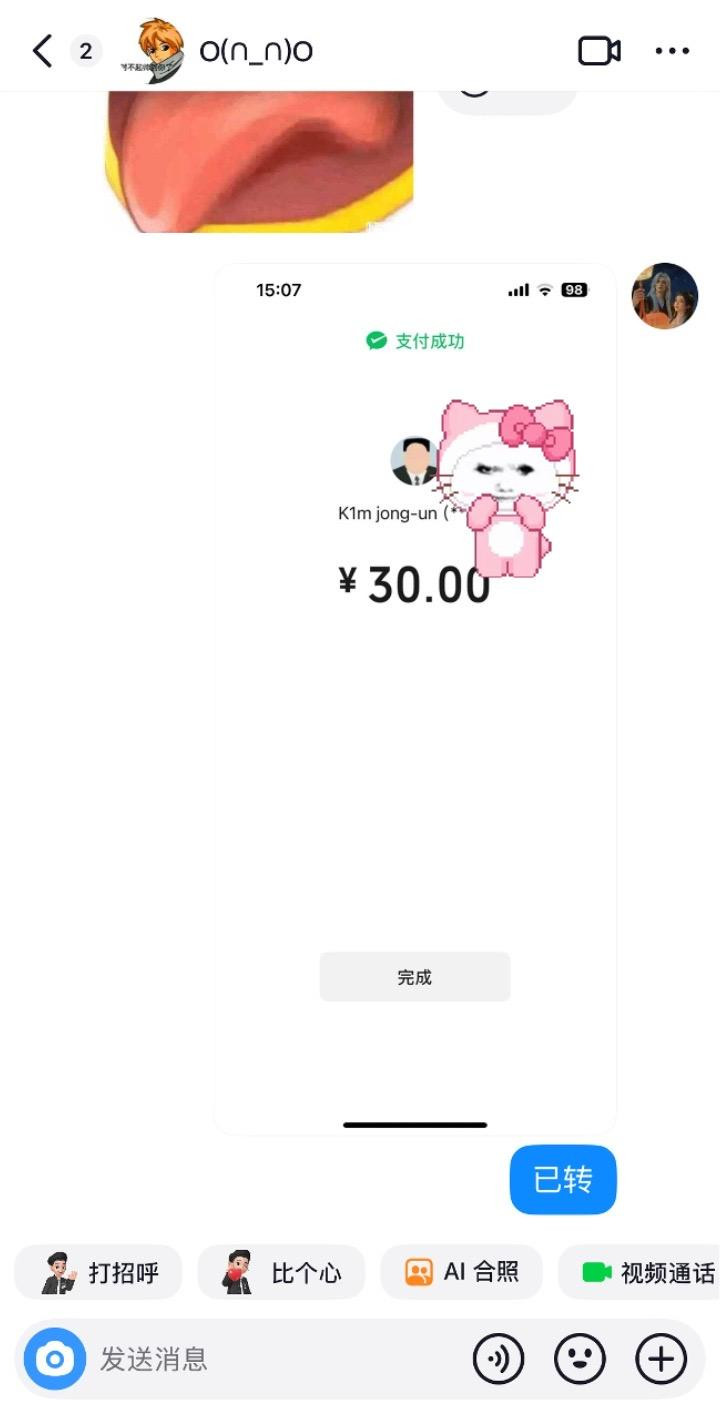This screenshot has height=1404, width=720.
Task: Open the emoji picker
Action: coord(580,1359)
